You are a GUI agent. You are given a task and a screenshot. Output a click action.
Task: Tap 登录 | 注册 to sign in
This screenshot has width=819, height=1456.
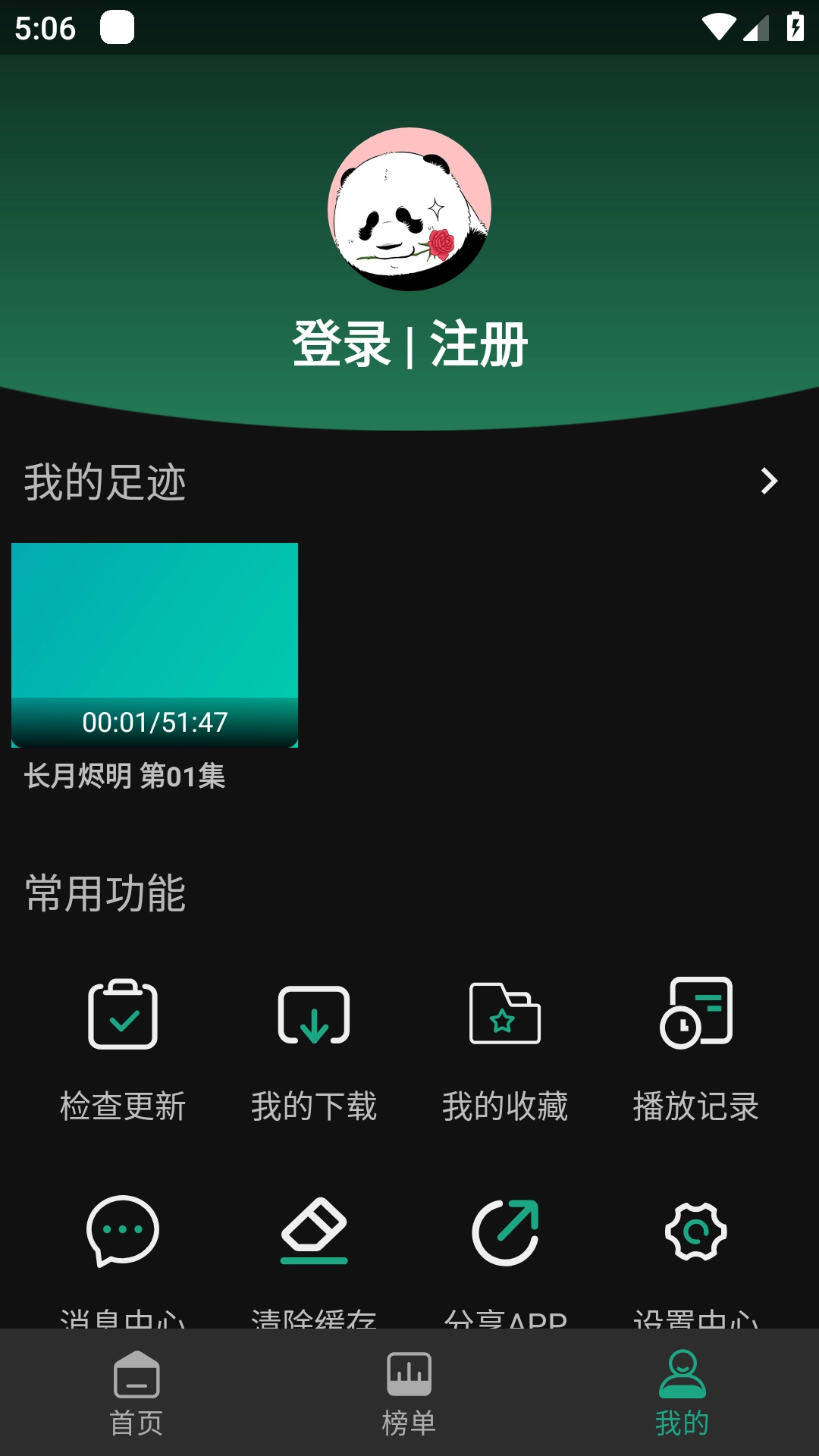click(409, 345)
